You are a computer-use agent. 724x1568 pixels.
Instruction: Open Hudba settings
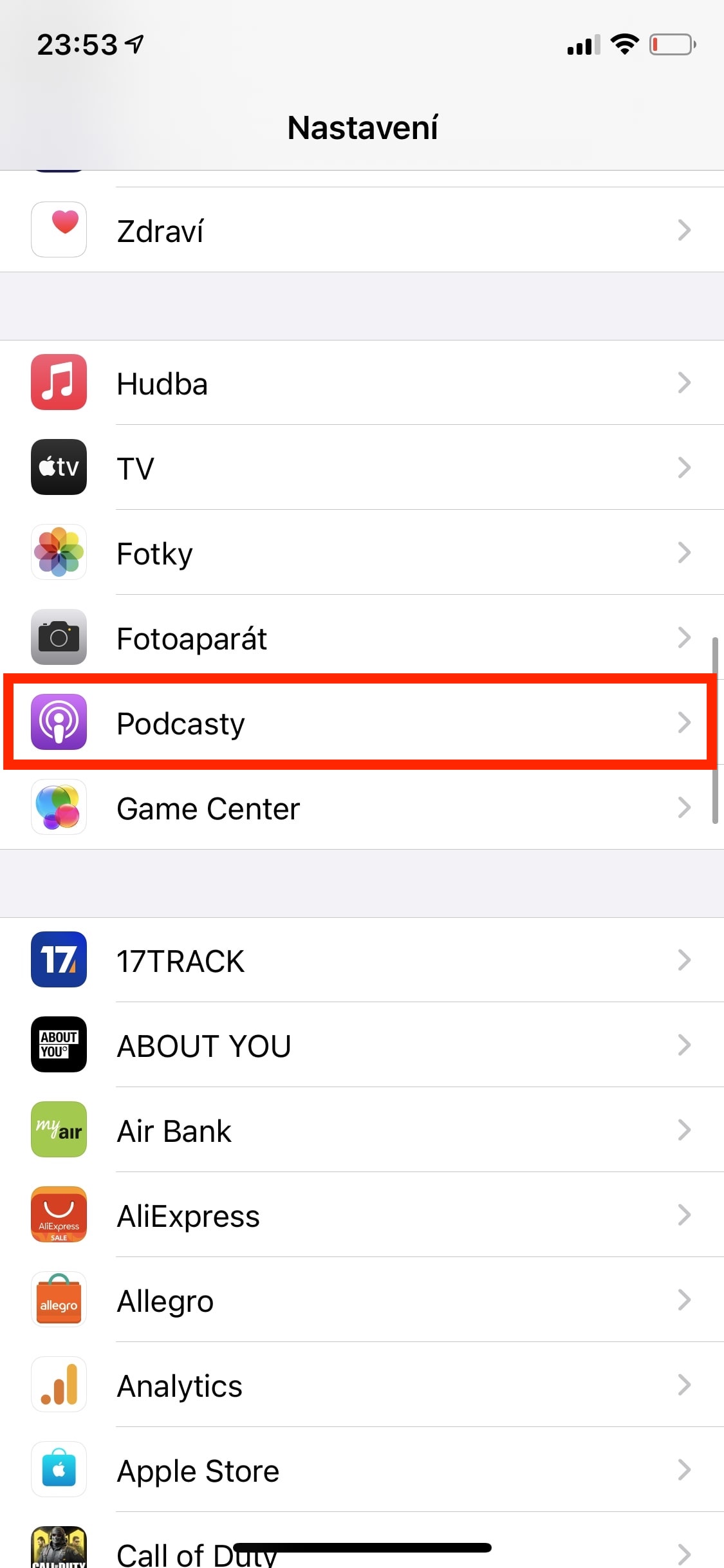pyautogui.click(x=360, y=383)
